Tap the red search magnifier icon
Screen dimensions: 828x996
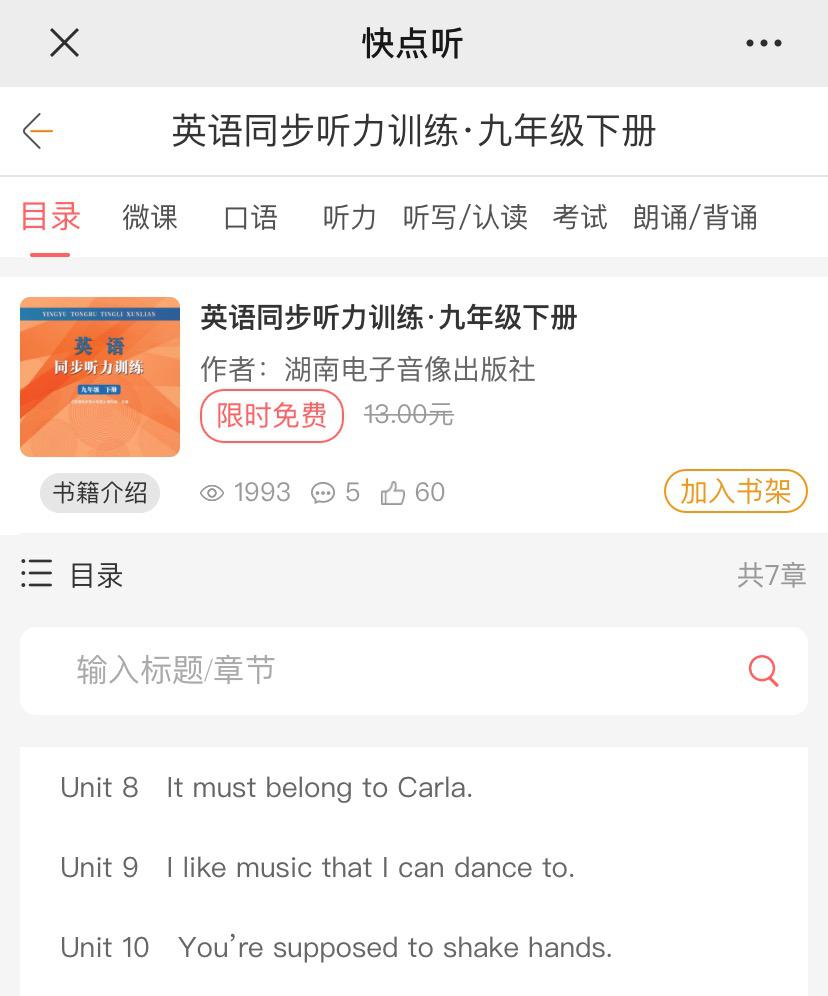[763, 670]
